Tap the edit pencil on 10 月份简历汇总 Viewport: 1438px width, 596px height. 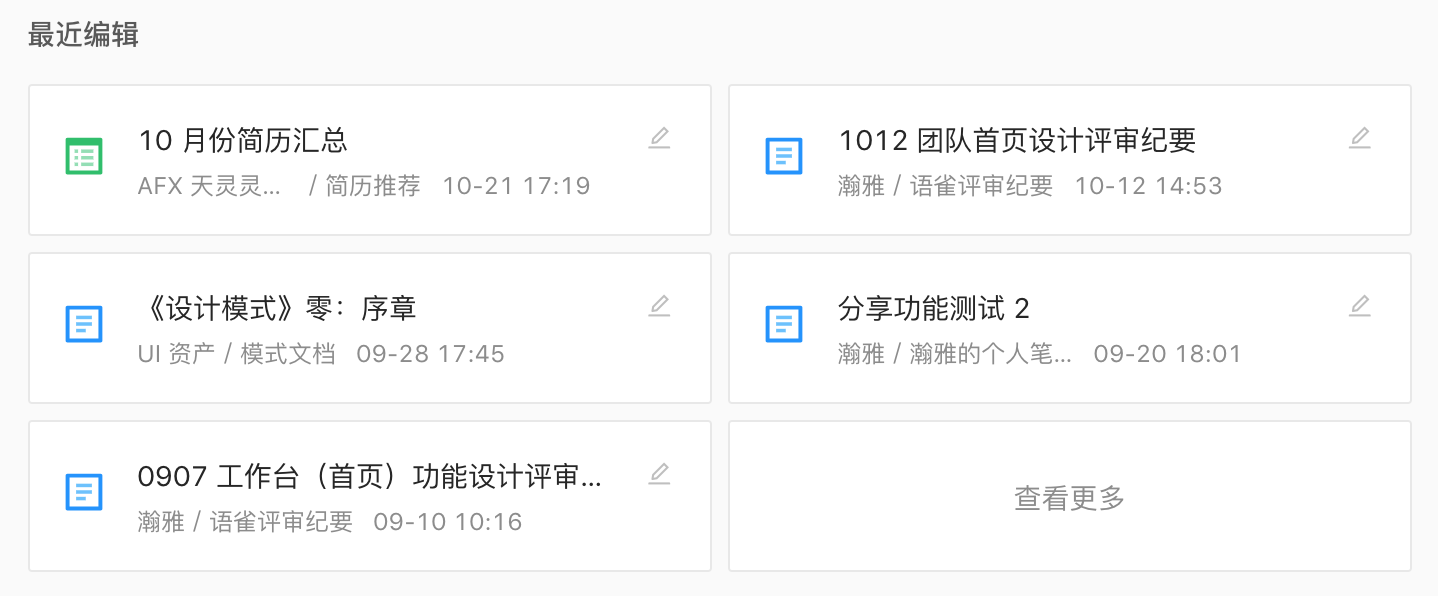coord(659,139)
